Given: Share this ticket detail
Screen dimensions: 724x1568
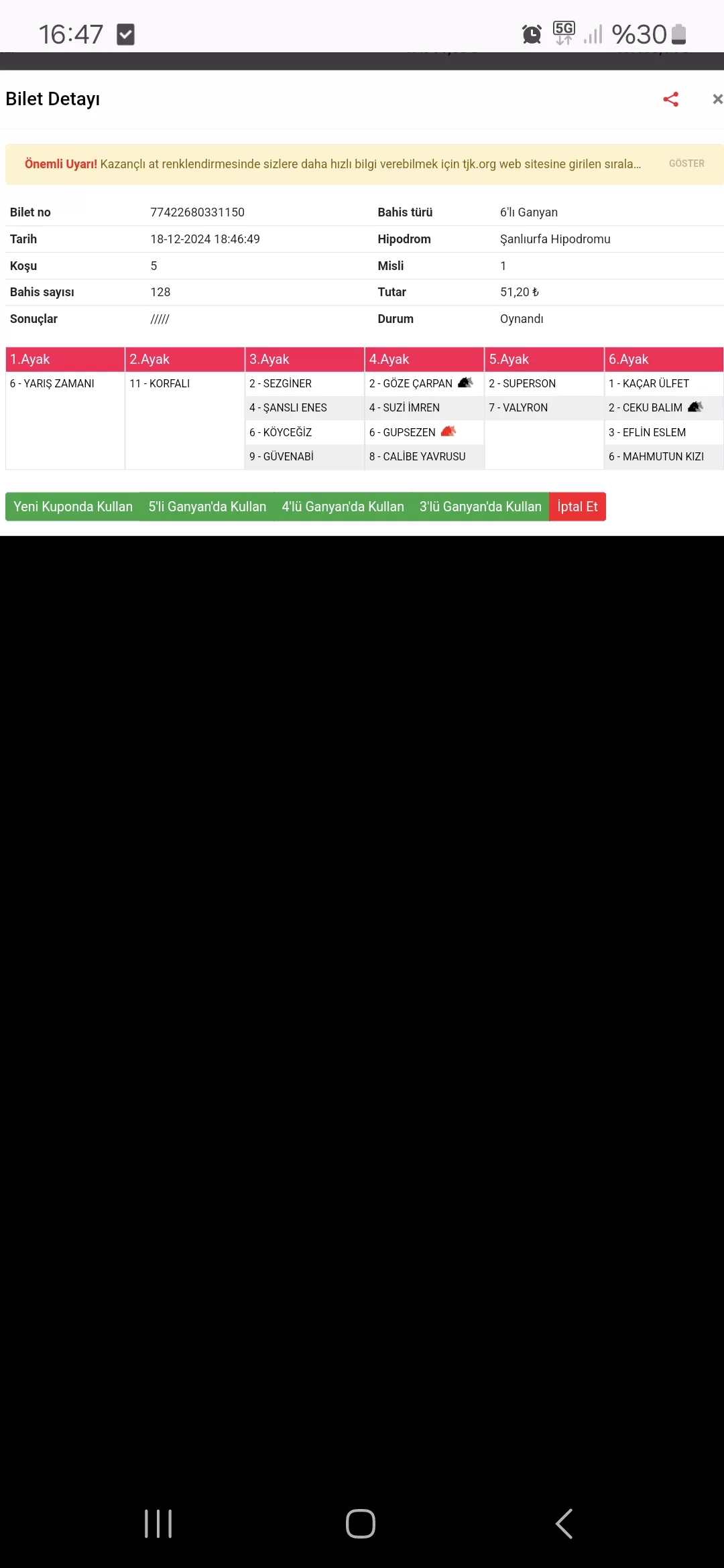Looking at the screenshot, I should coord(670,99).
